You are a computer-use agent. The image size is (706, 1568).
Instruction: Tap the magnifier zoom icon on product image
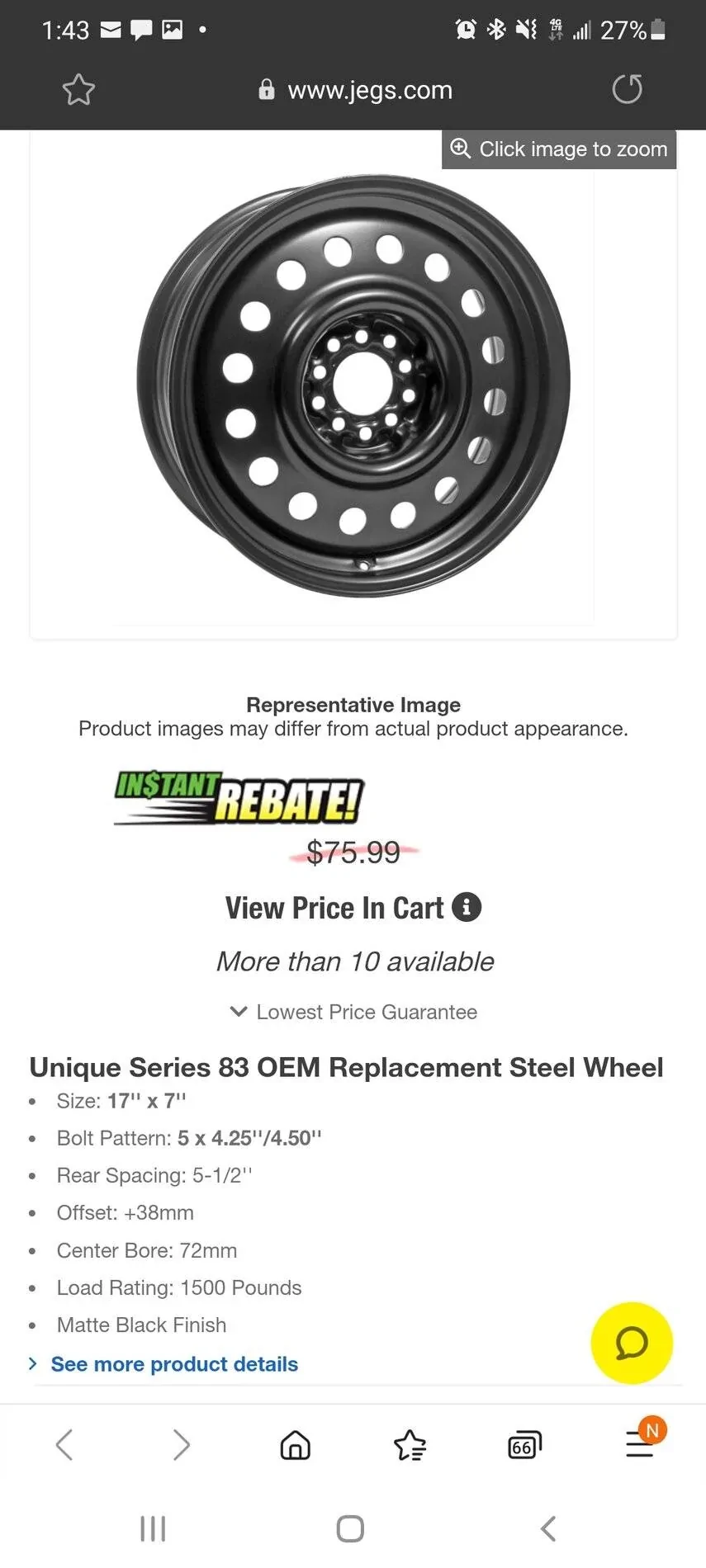click(460, 149)
